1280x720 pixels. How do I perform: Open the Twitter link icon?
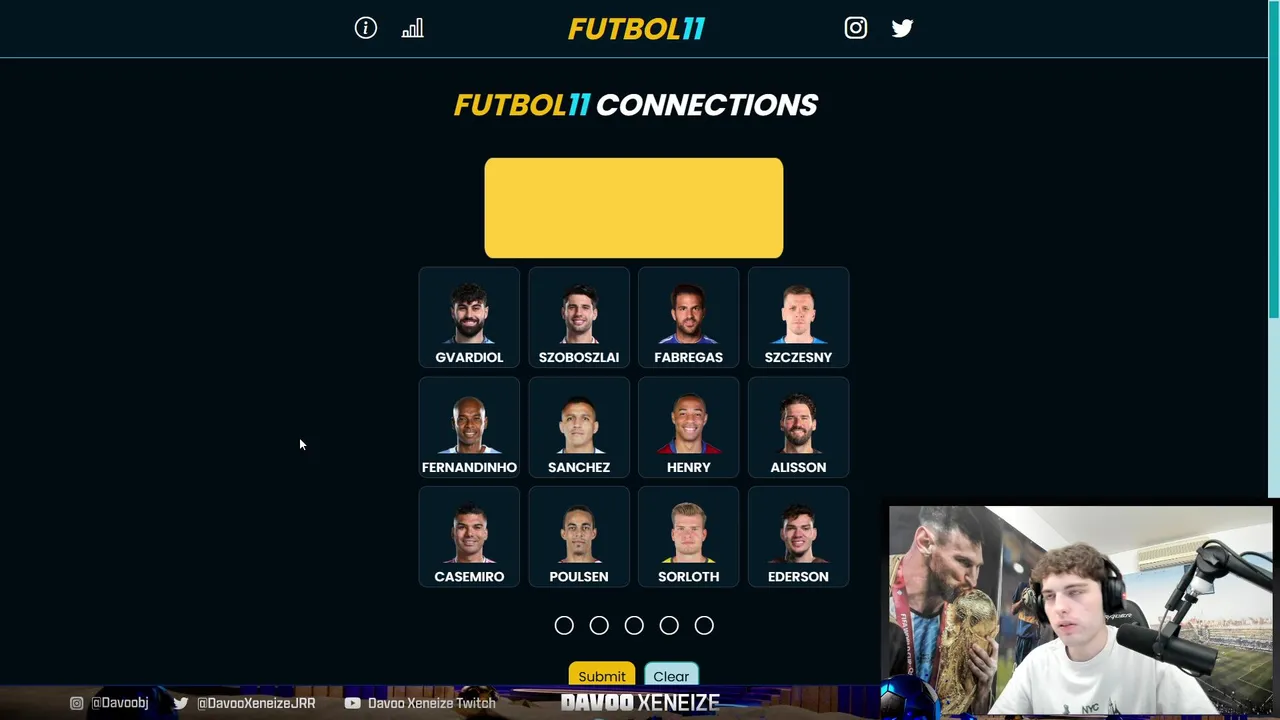tap(902, 28)
